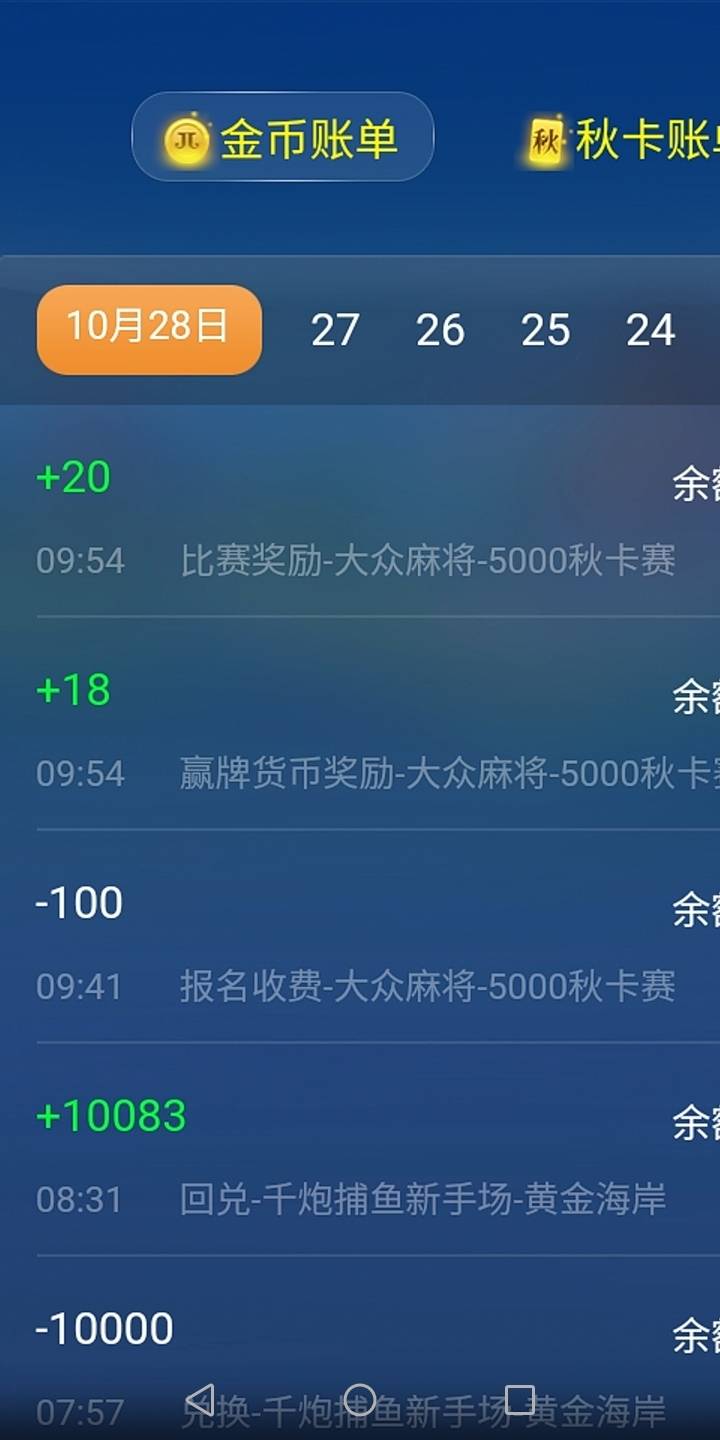Image resolution: width=720 pixels, height=1440 pixels.
Task: Switch to the 26 date tab
Action: click(441, 330)
